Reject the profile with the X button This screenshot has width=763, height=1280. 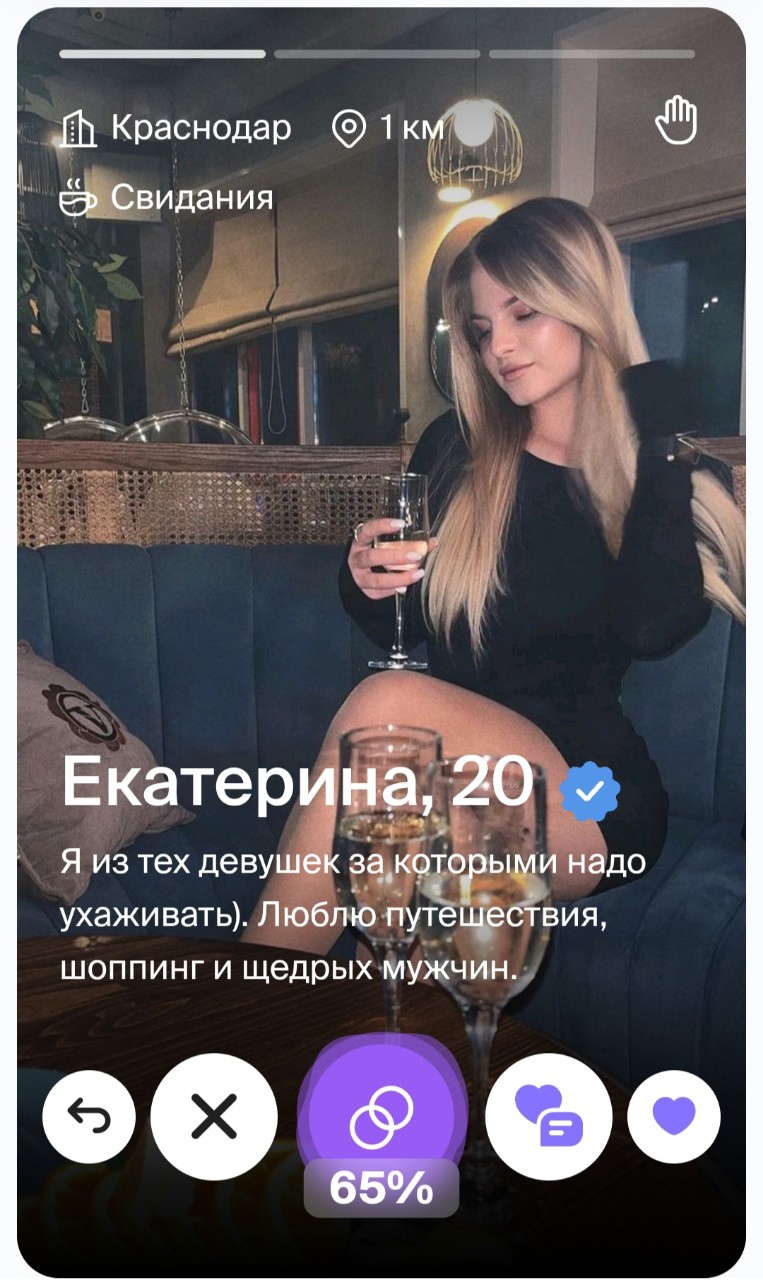pyautogui.click(x=214, y=1116)
